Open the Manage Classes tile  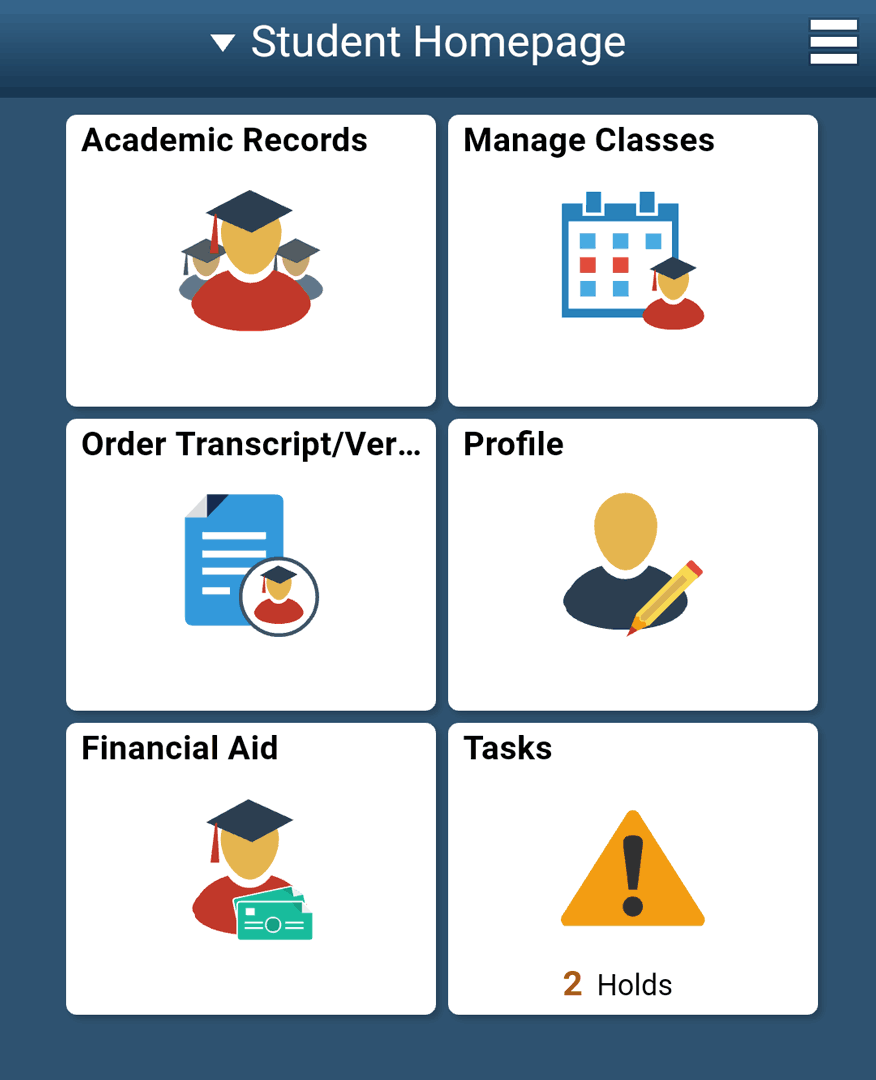(632, 260)
